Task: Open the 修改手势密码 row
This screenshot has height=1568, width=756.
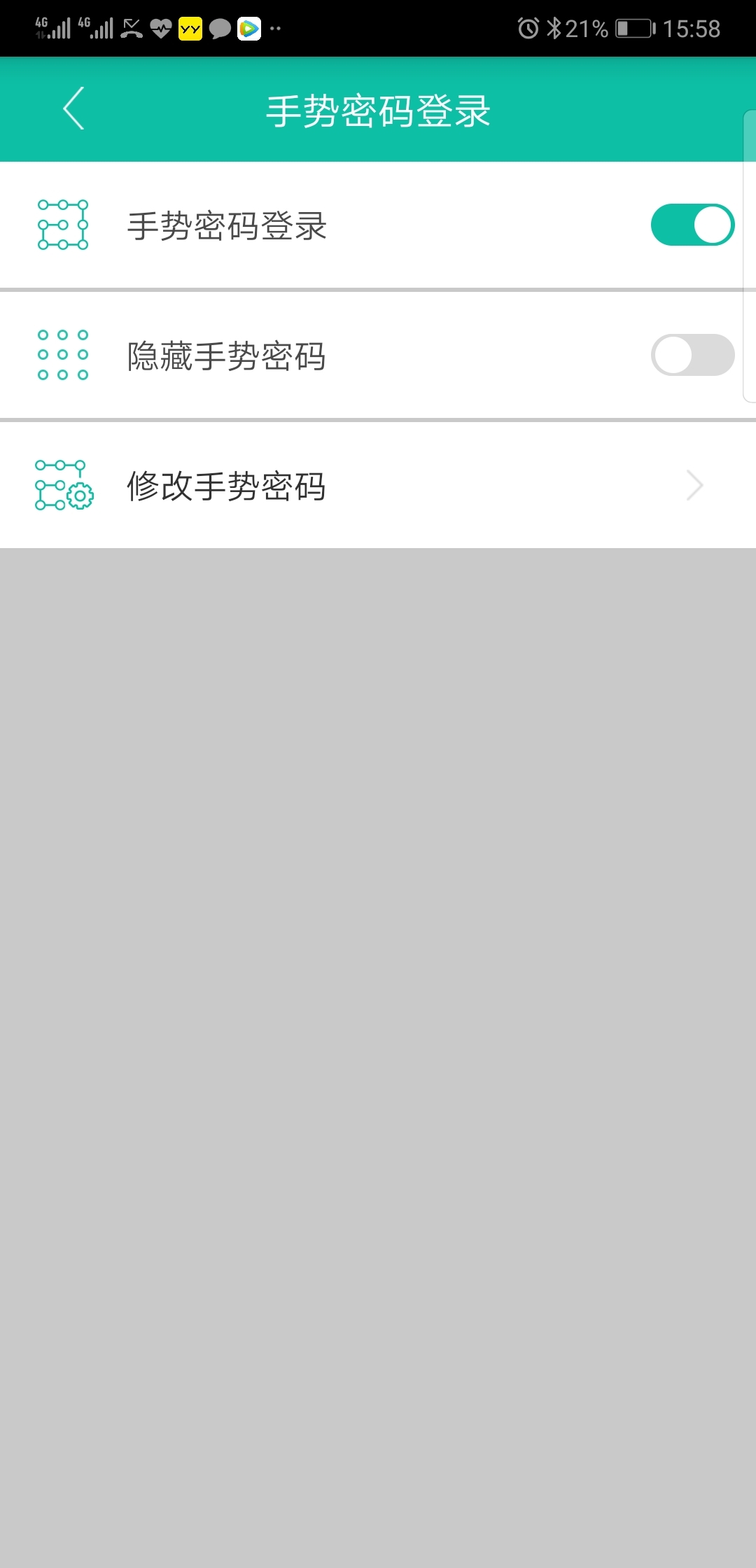Action: pos(378,485)
